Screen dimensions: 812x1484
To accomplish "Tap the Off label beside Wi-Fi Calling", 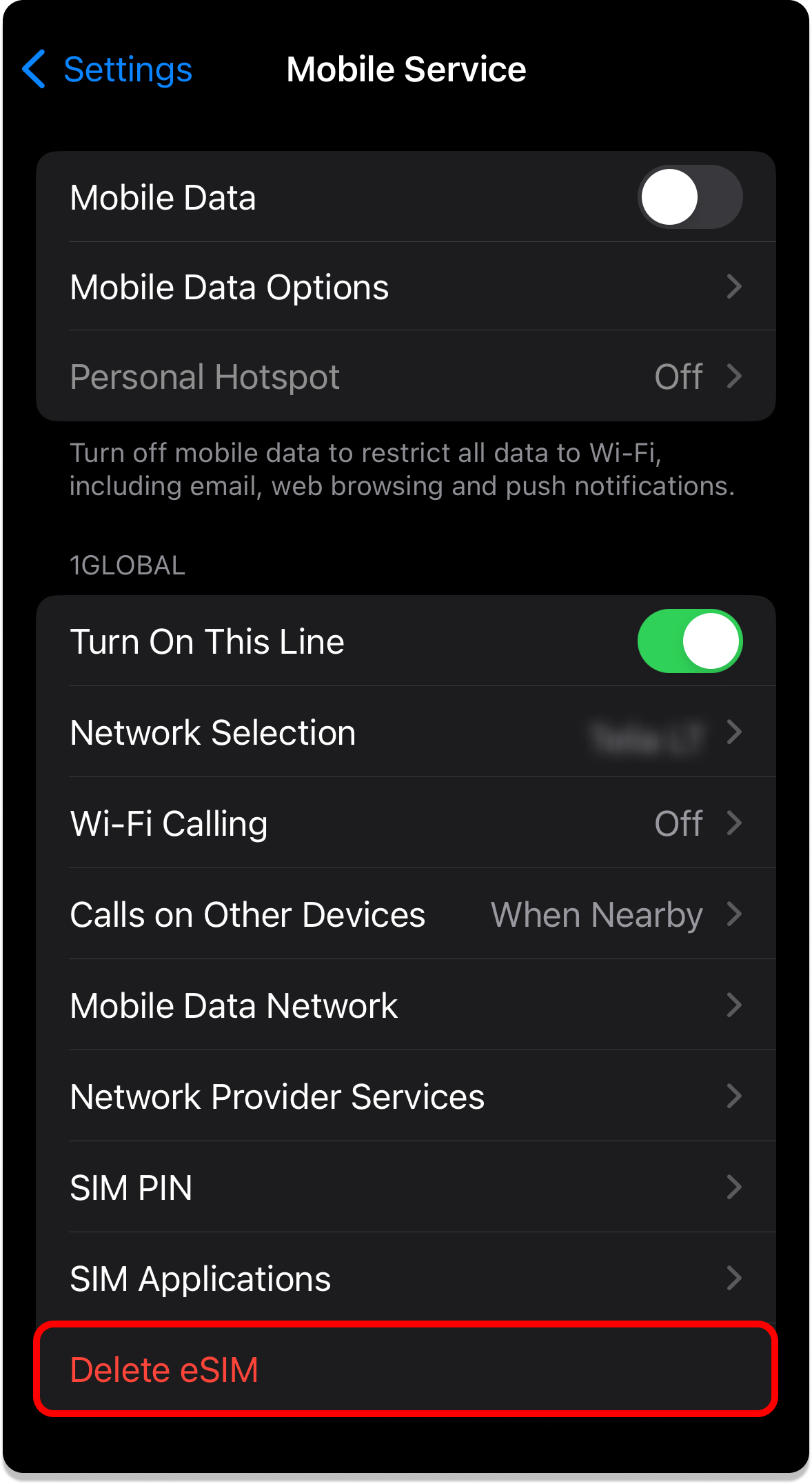I will 678,823.
